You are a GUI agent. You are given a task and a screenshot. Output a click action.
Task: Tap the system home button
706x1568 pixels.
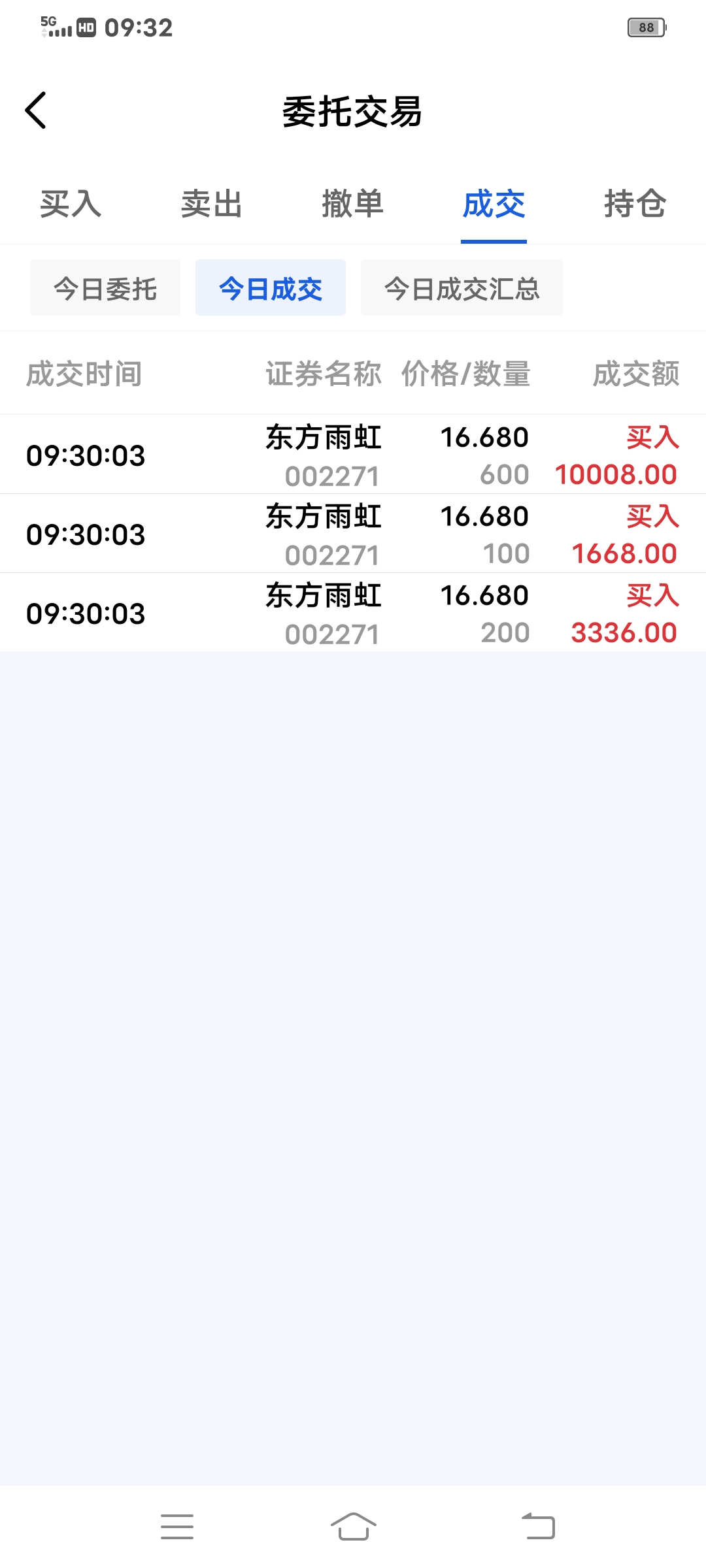click(353, 1527)
